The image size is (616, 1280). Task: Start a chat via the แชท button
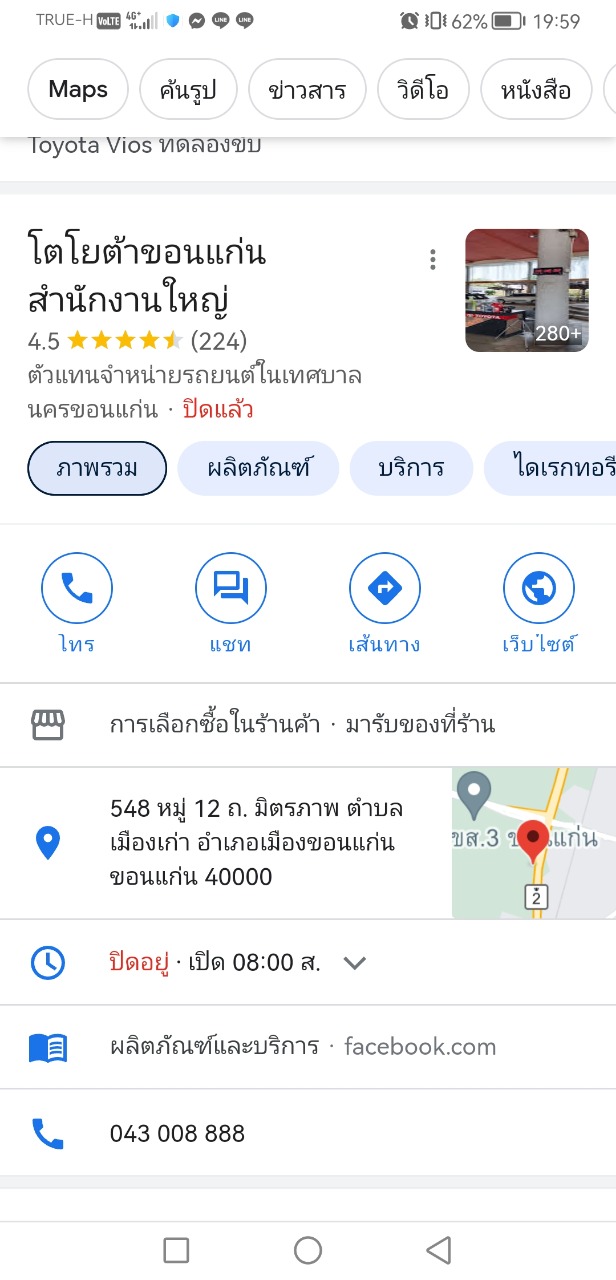[x=230, y=603]
